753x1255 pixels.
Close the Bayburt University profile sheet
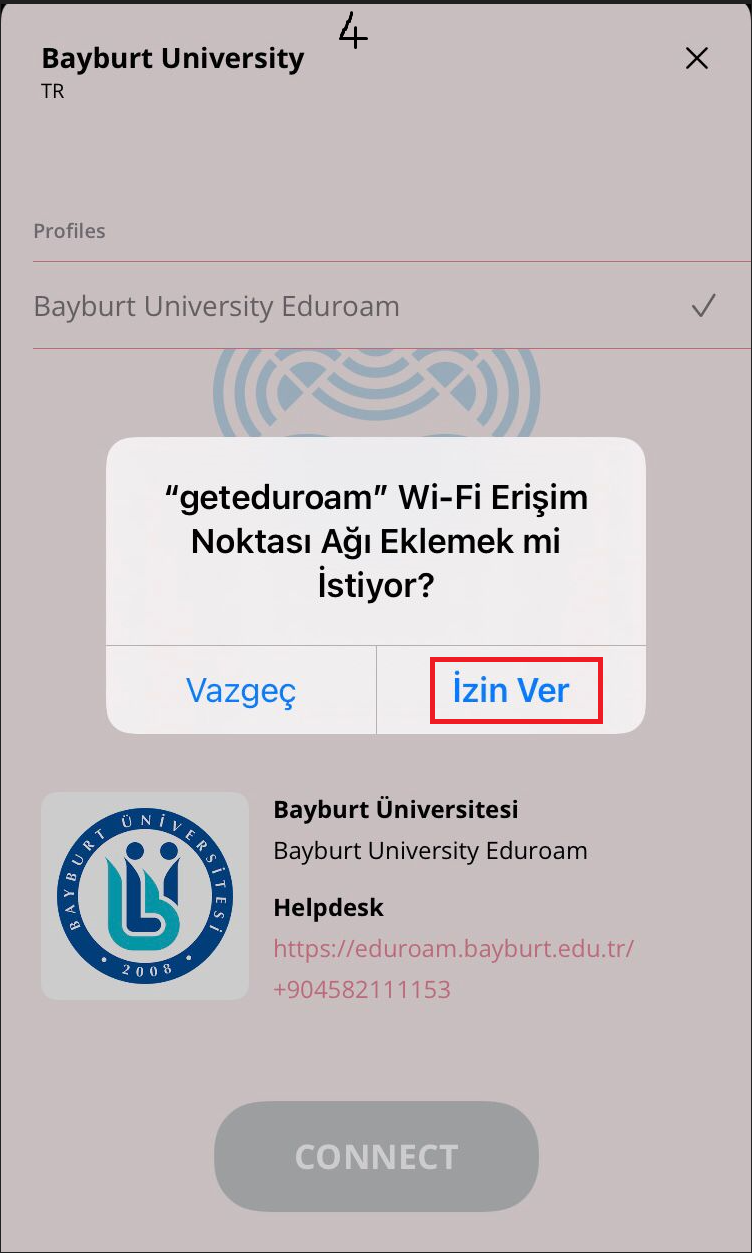[x=696, y=58]
